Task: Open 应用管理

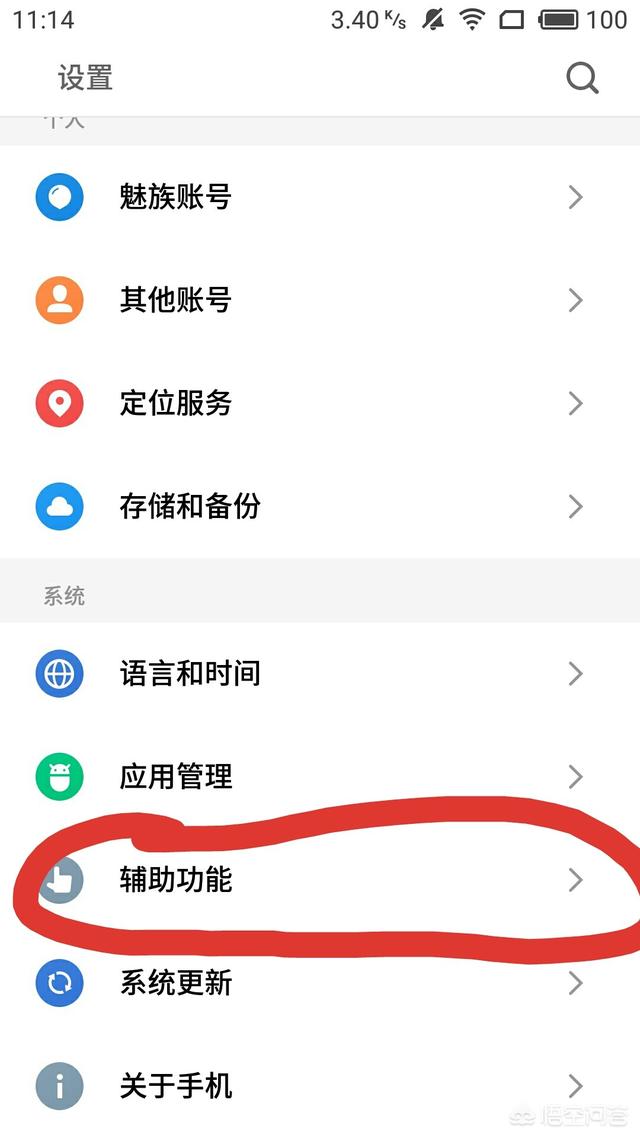Action: tap(320, 777)
